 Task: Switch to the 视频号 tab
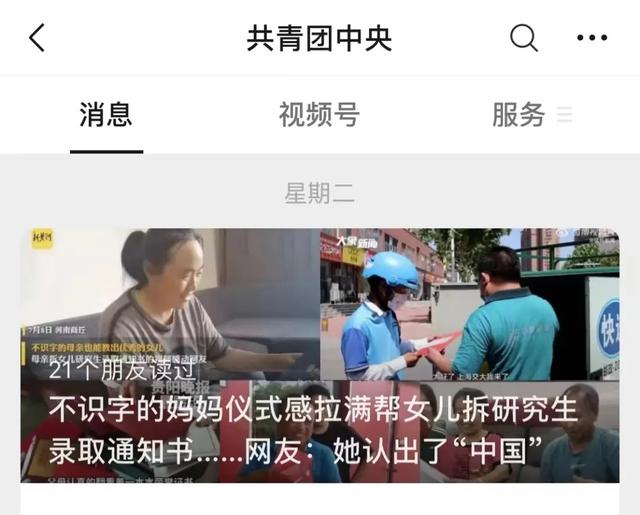pos(319,114)
